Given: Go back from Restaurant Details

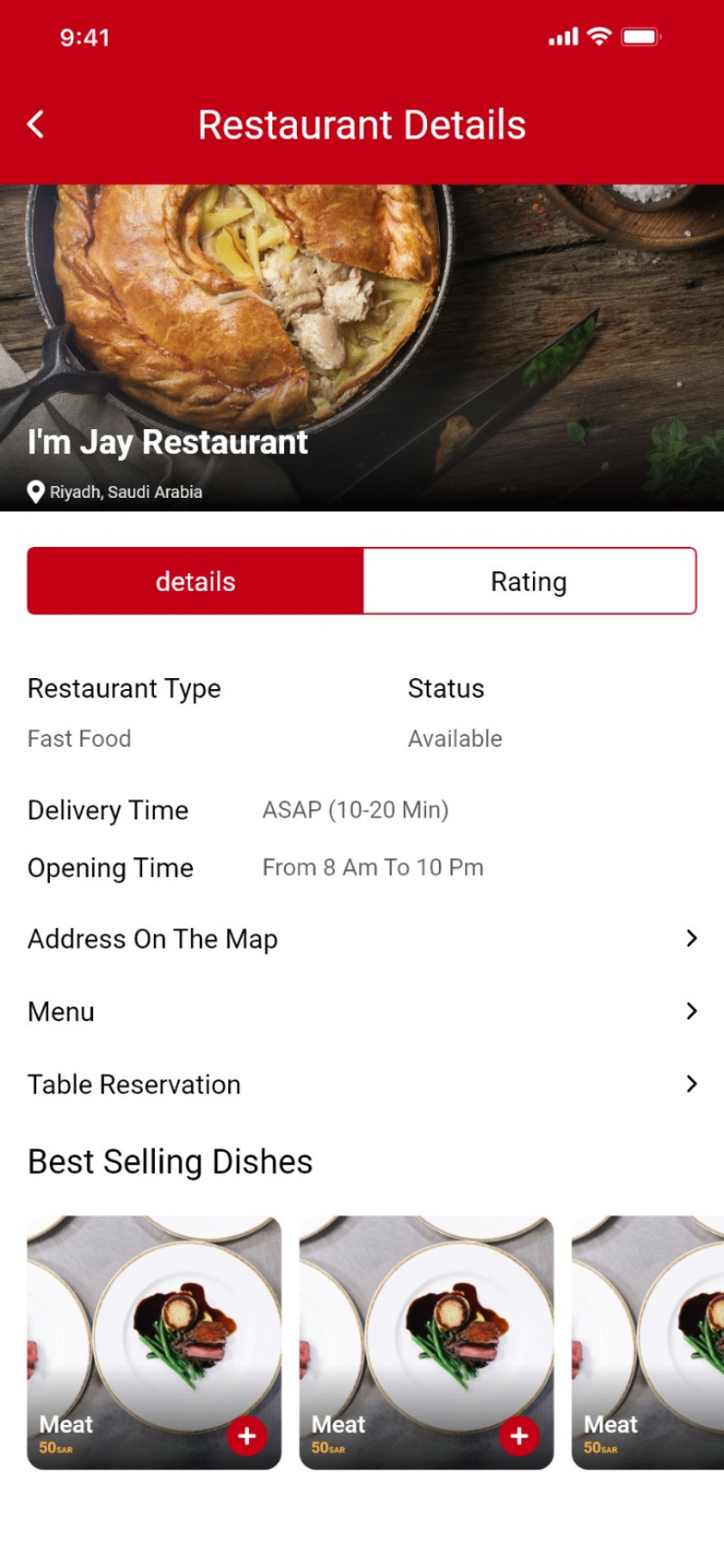Looking at the screenshot, I should click(x=36, y=125).
